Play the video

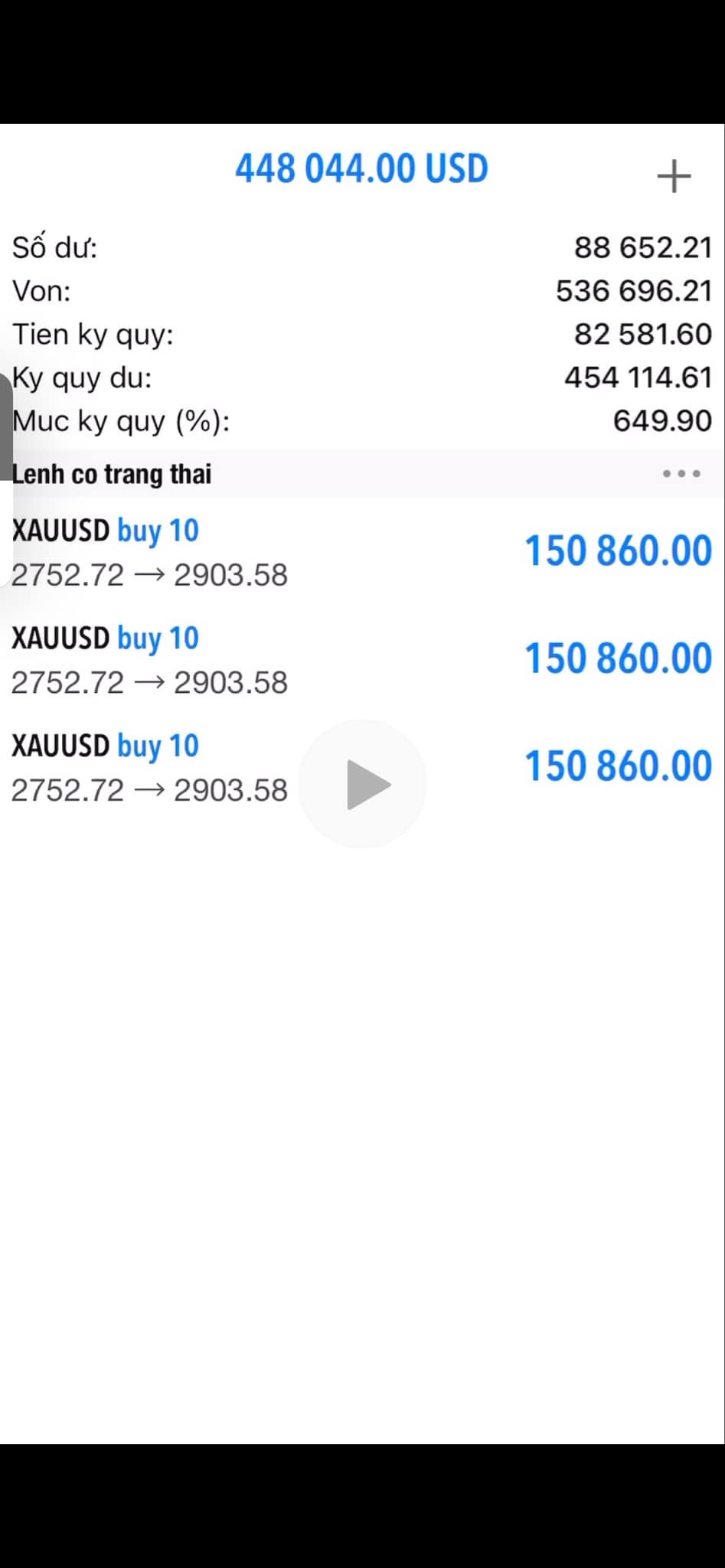coord(362,784)
